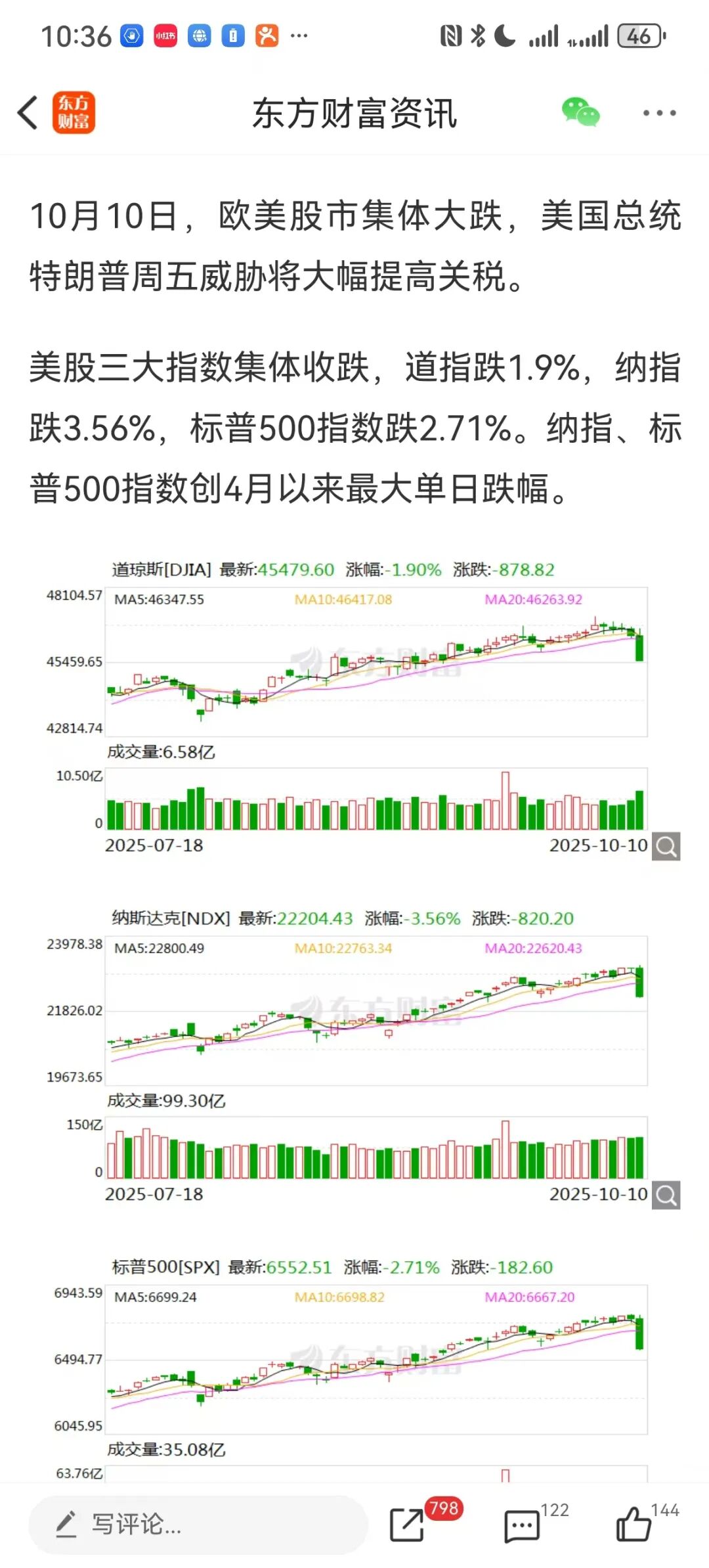Image resolution: width=709 pixels, height=1568 pixels.
Task: Go back using the top-left arrow
Action: coord(28,113)
